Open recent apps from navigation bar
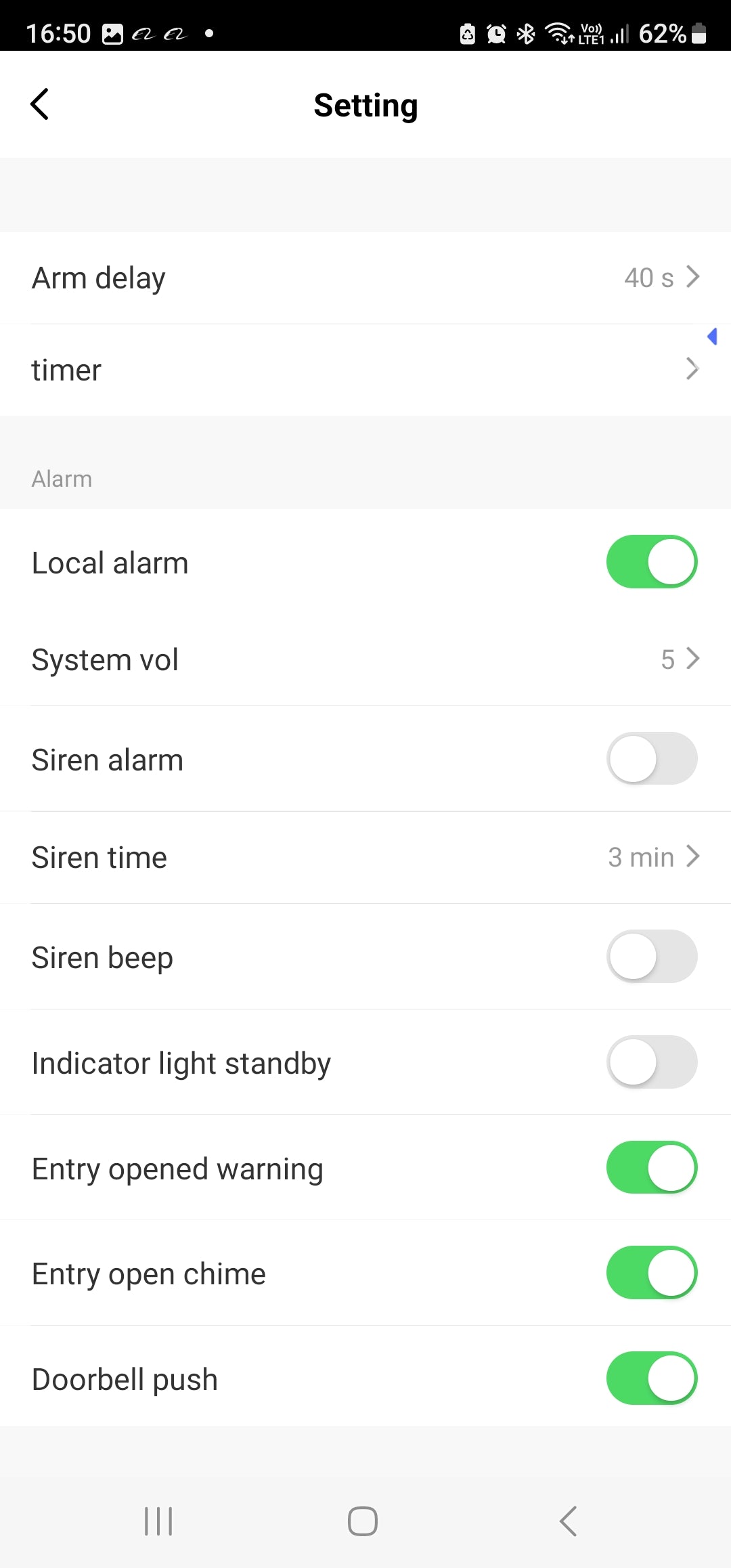Viewport: 731px width, 1568px height. 158,1521
